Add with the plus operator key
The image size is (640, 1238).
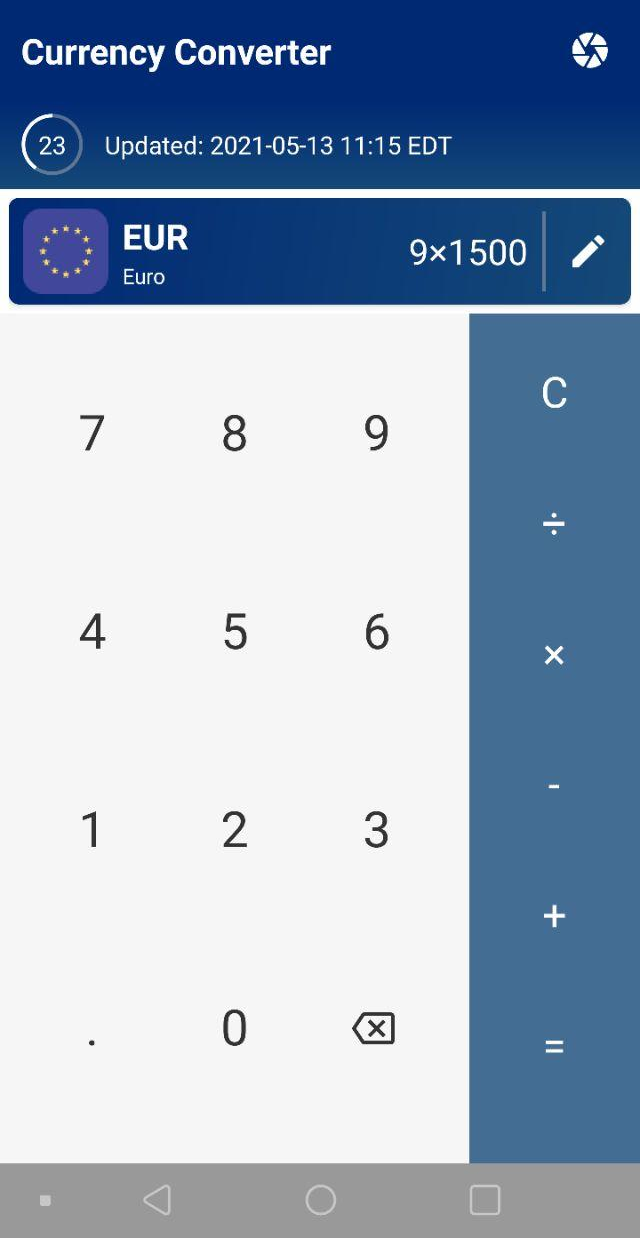click(x=554, y=916)
